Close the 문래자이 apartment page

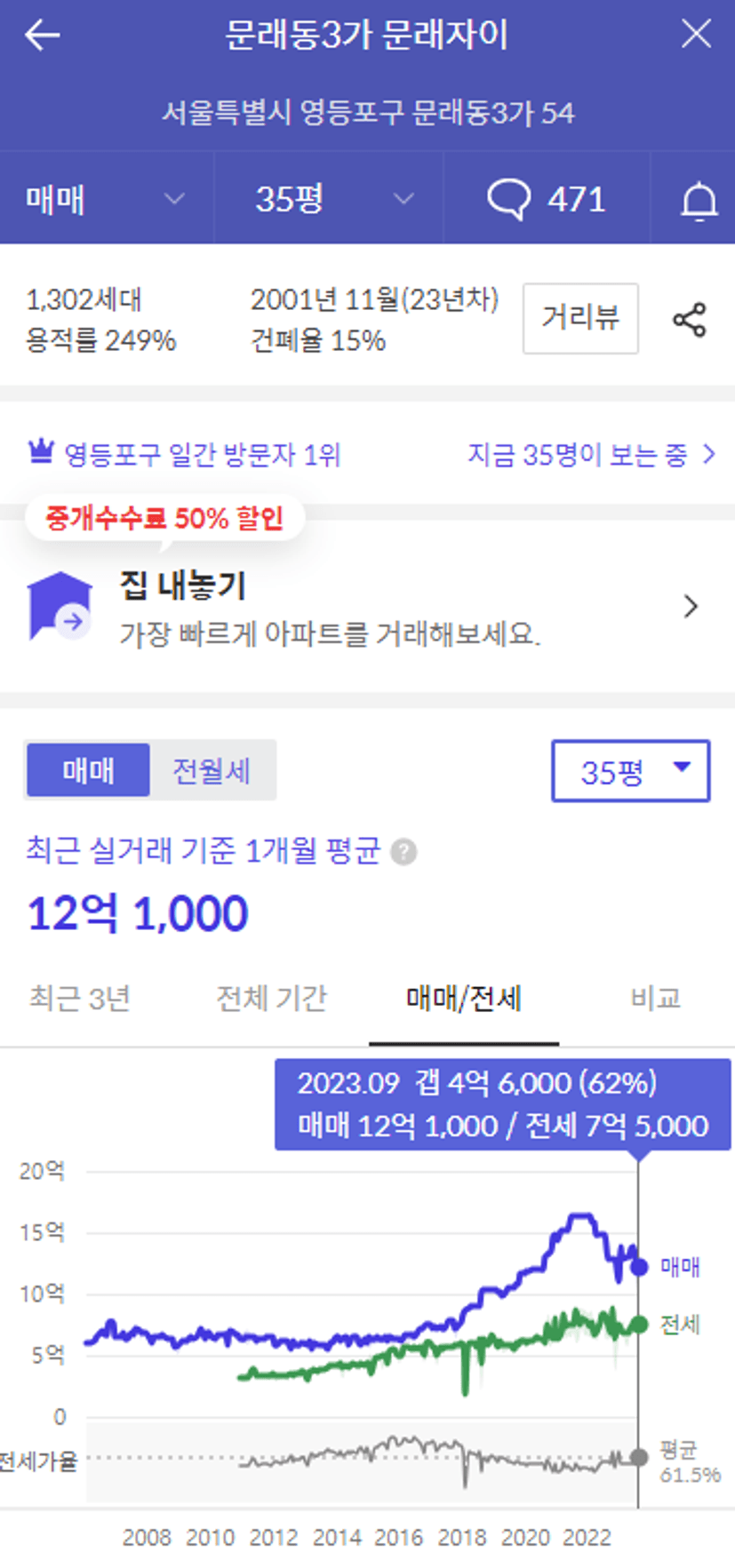coord(696,35)
